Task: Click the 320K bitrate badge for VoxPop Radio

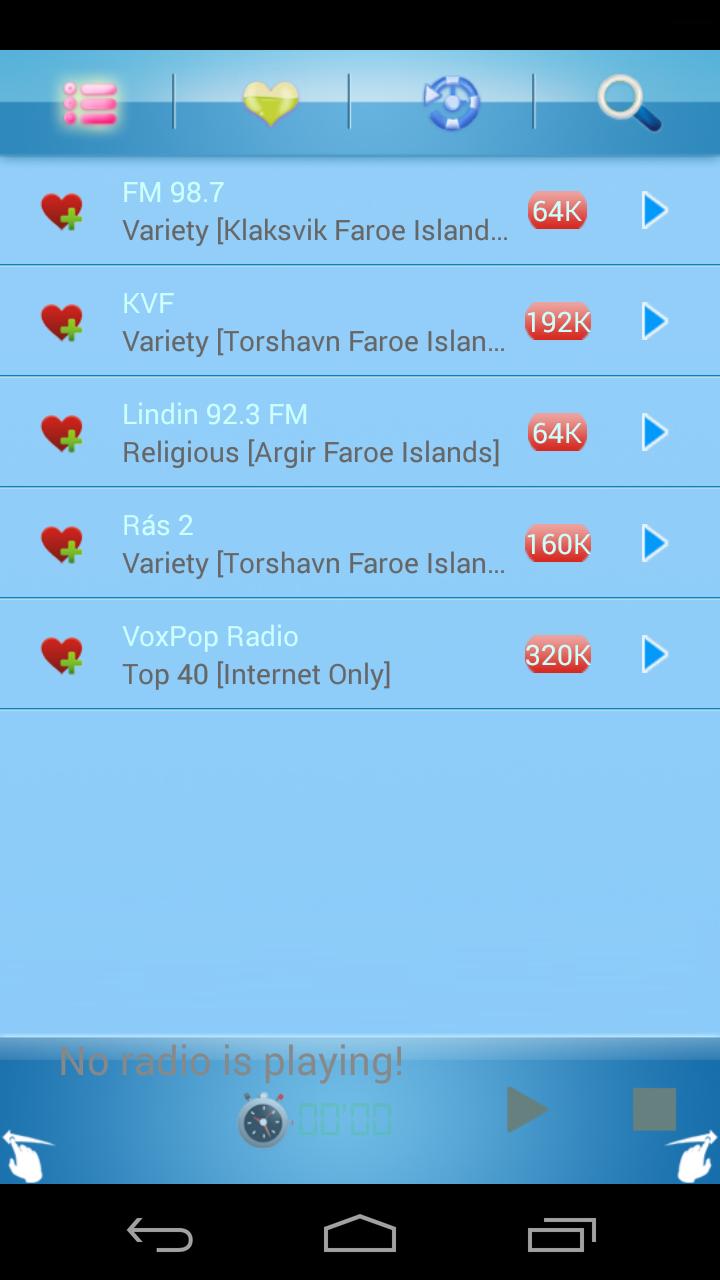Action: tap(556, 654)
